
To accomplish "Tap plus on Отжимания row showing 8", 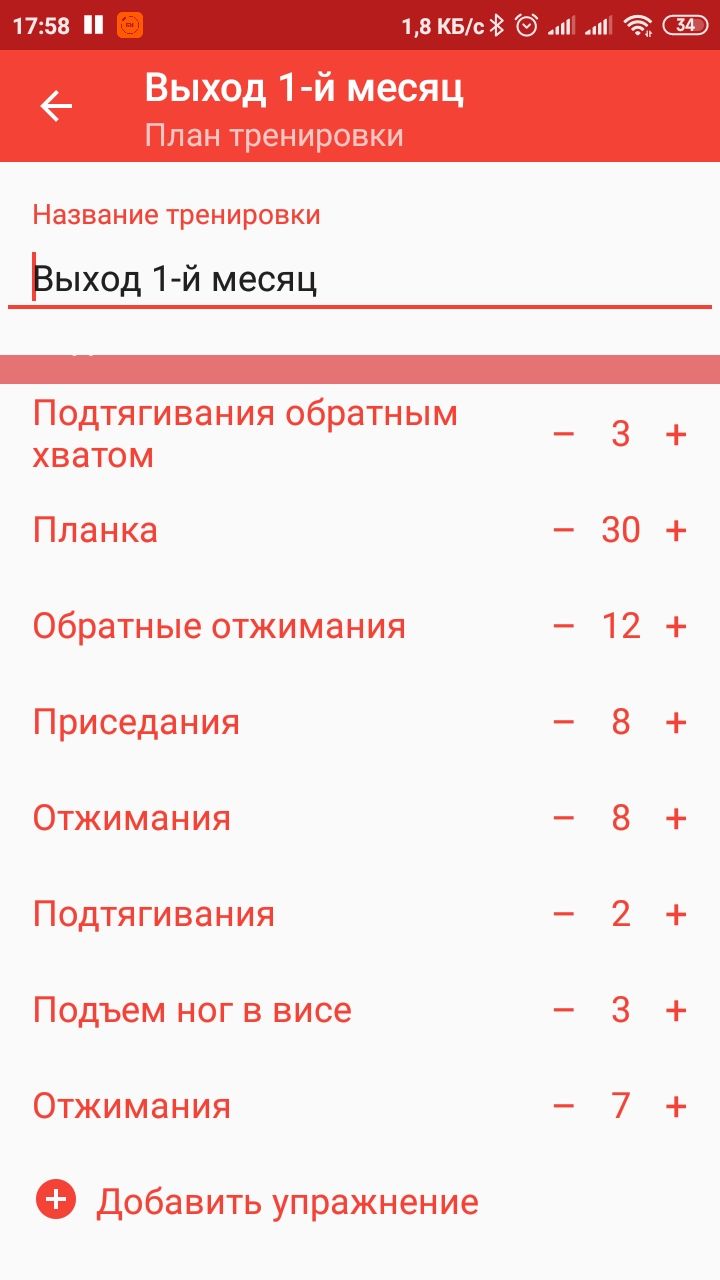I will point(677,818).
